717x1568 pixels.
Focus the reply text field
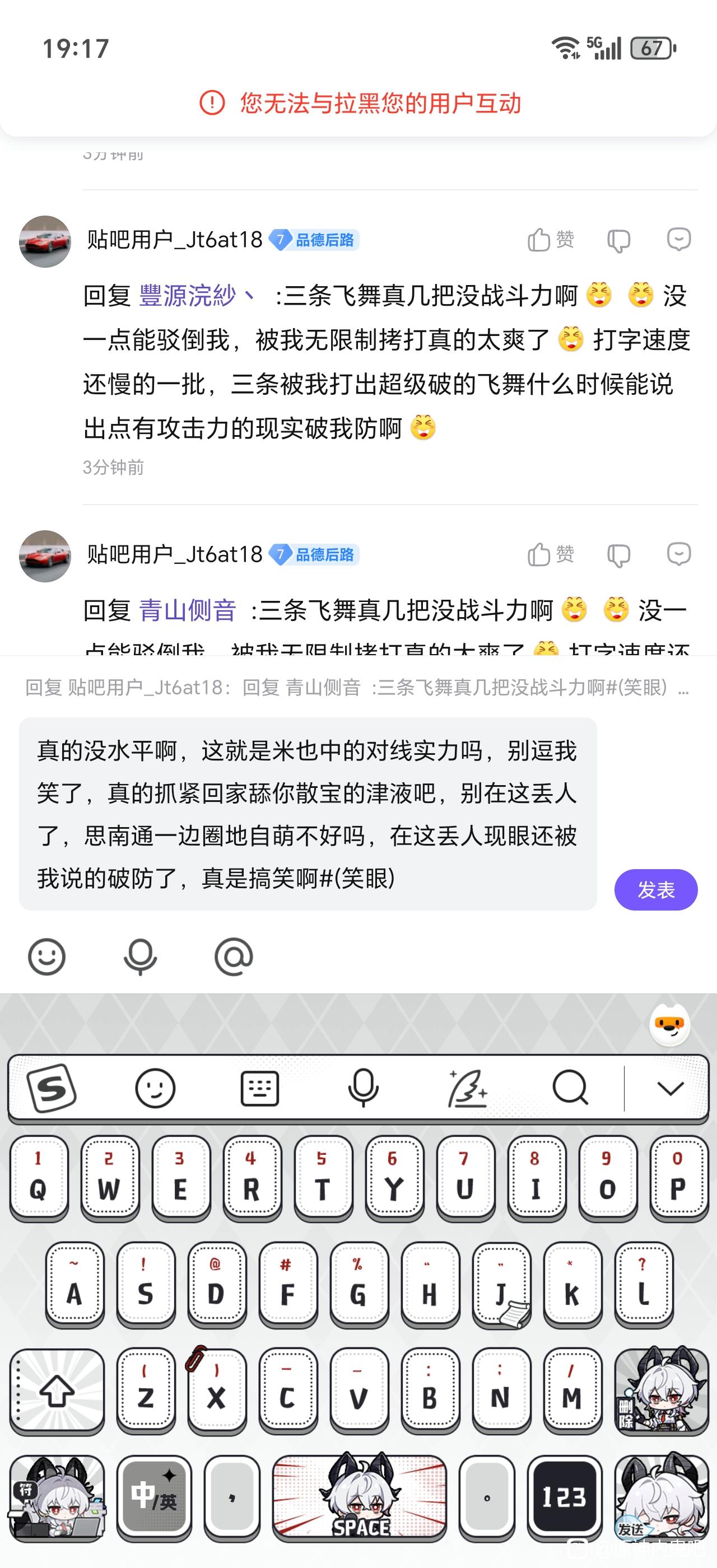pos(308,814)
